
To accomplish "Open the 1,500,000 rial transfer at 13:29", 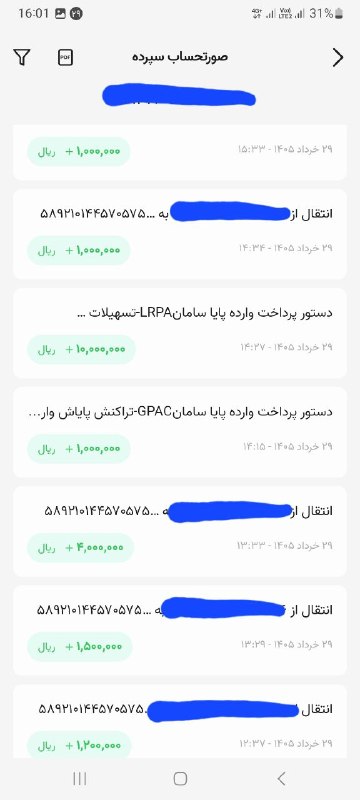I will tap(180, 630).
